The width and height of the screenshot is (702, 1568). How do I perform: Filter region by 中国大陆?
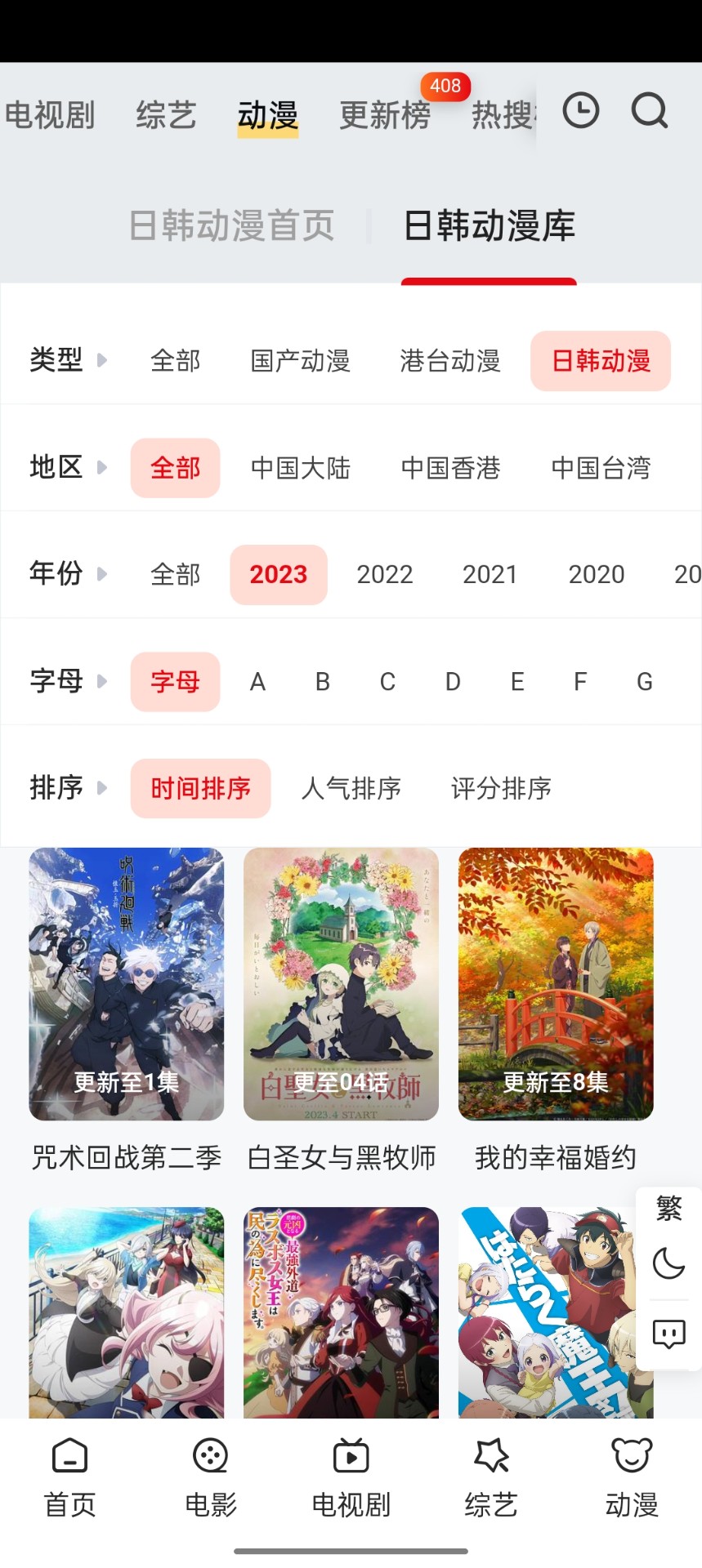coord(300,468)
